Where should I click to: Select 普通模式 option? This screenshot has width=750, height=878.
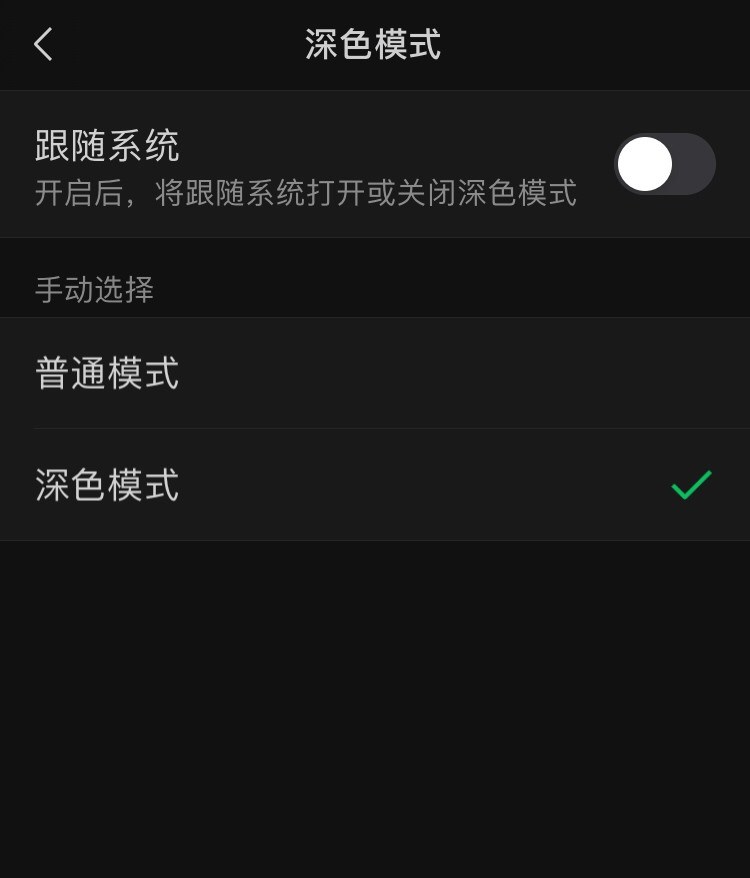[x=374, y=374]
